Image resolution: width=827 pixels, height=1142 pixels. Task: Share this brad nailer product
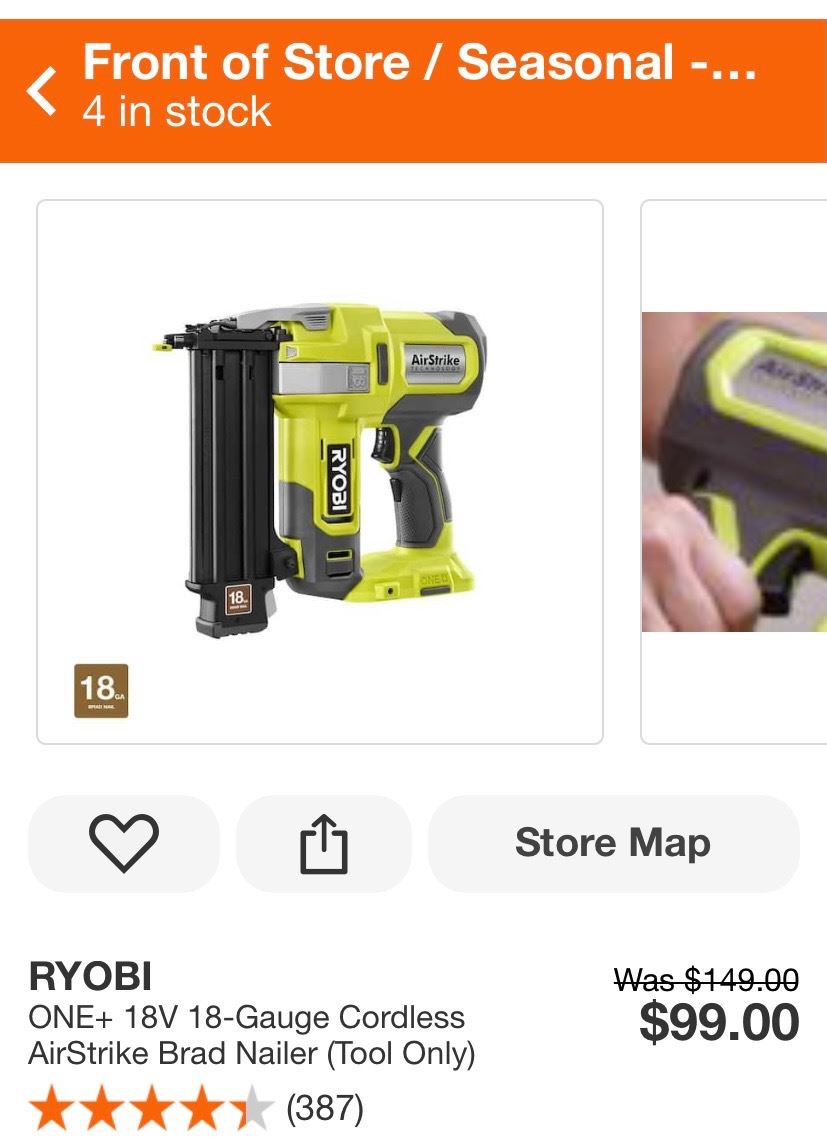click(323, 843)
